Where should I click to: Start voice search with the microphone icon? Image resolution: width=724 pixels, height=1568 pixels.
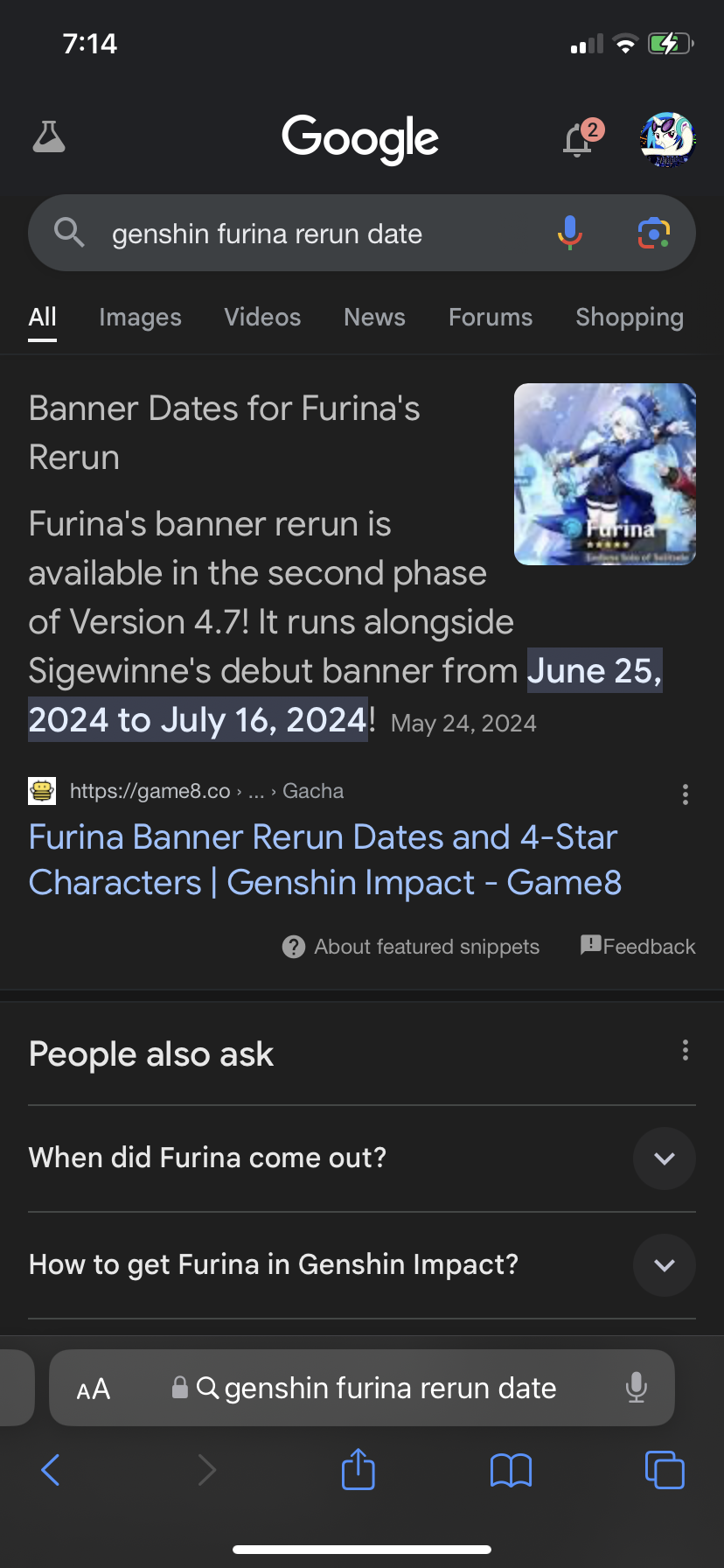(x=570, y=233)
